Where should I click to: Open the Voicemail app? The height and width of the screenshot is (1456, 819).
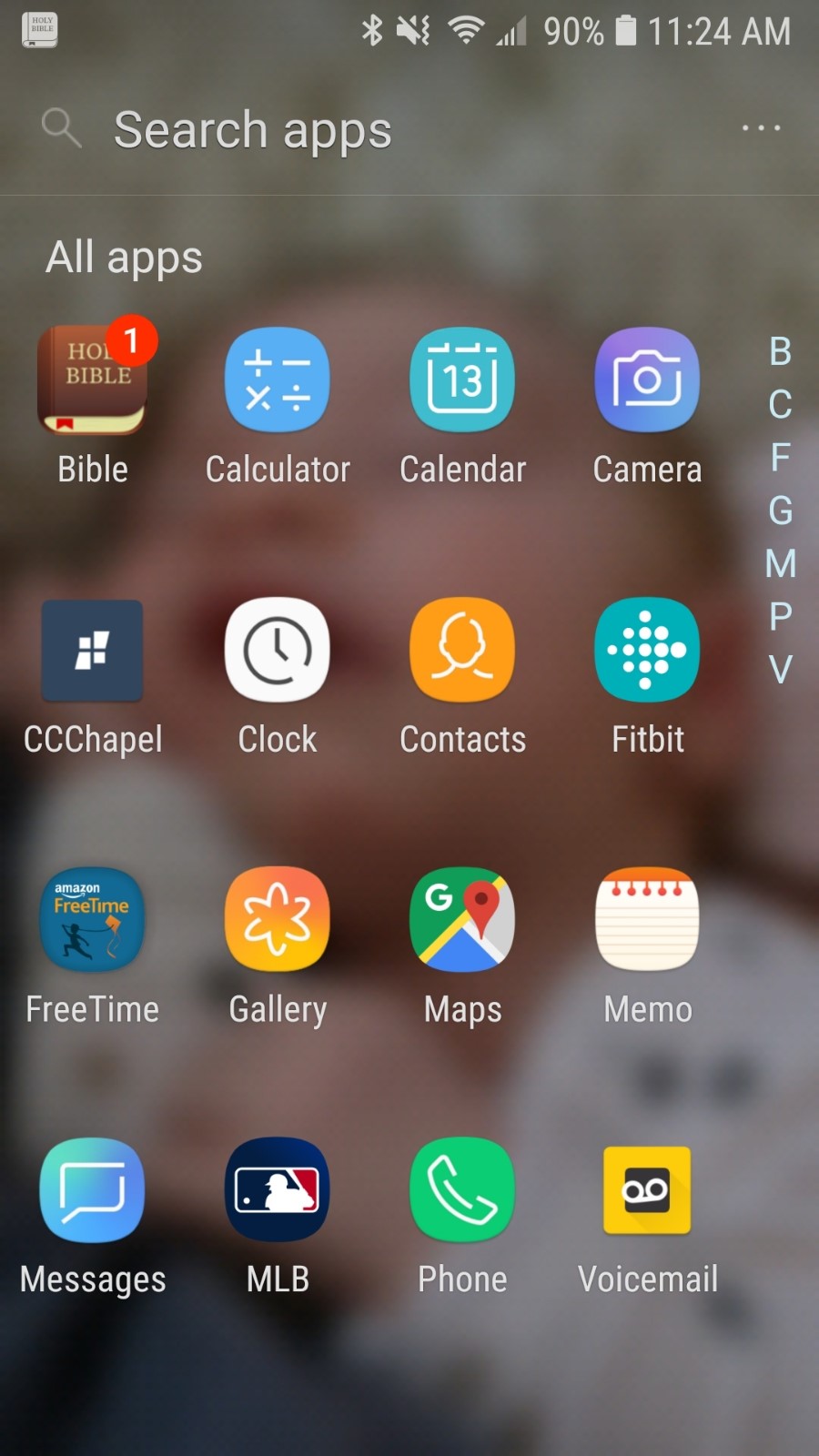647,1190
